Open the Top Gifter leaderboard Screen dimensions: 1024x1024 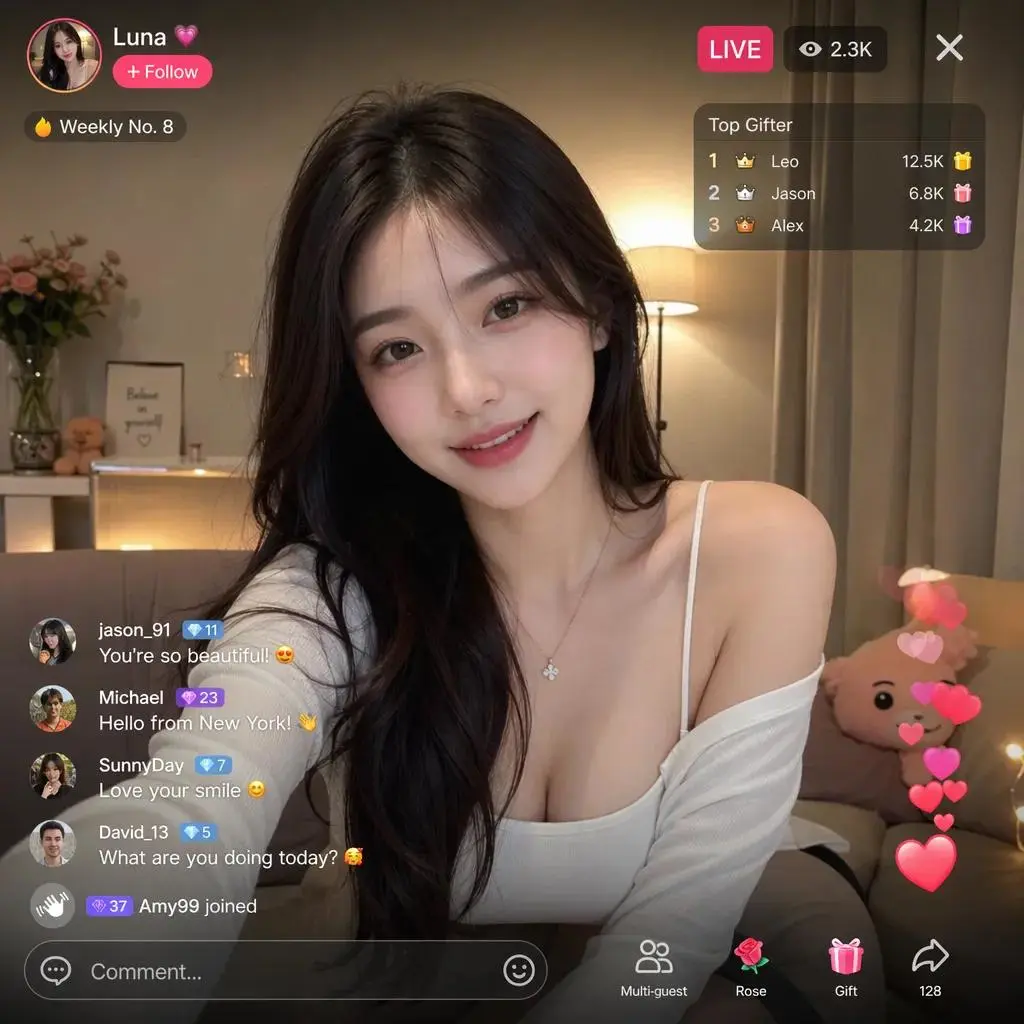750,125
